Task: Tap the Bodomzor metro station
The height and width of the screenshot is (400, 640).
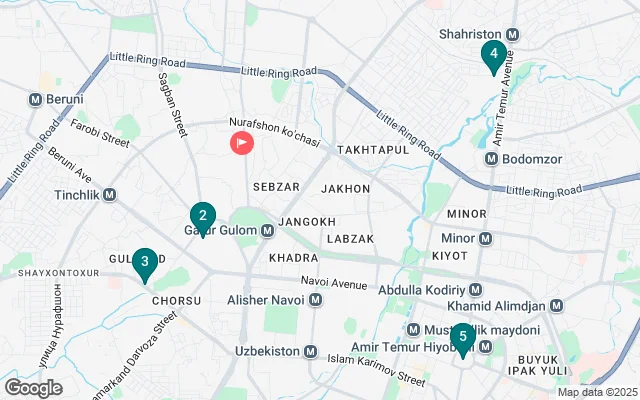Action: [x=491, y=158]
